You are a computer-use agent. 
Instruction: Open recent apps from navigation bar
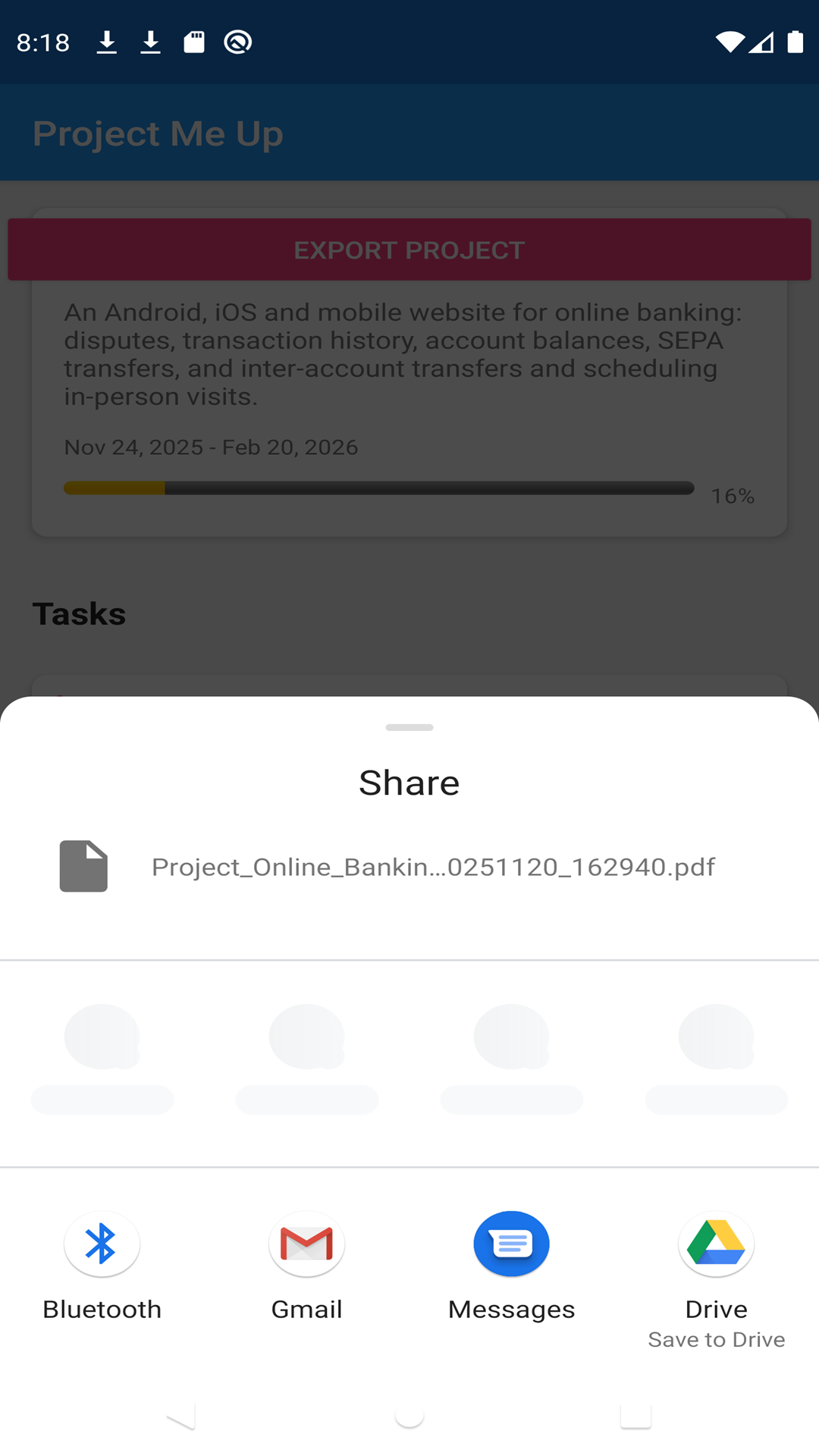(x=635, y=1415)
